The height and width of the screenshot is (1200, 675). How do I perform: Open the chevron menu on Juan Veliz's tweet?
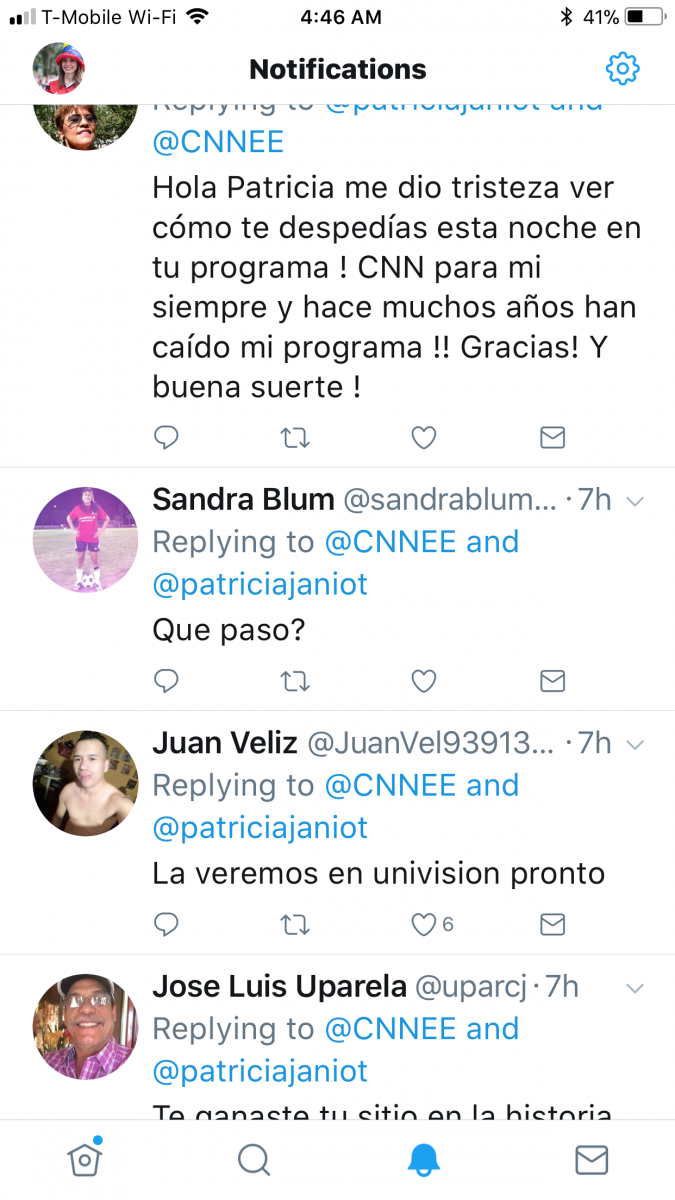click(x=635, y=743)
